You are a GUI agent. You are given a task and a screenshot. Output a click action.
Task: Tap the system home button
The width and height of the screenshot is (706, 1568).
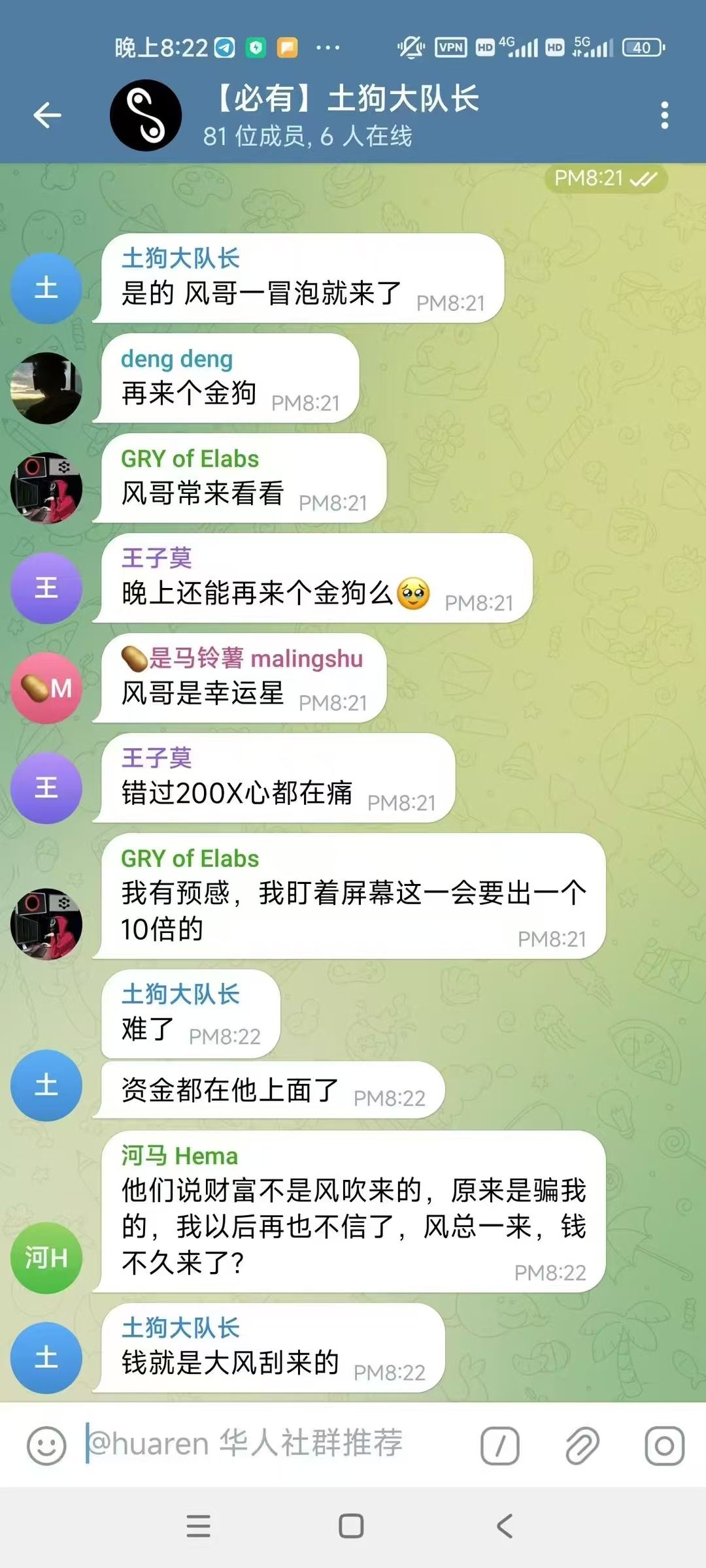[x=351, y=1526]
